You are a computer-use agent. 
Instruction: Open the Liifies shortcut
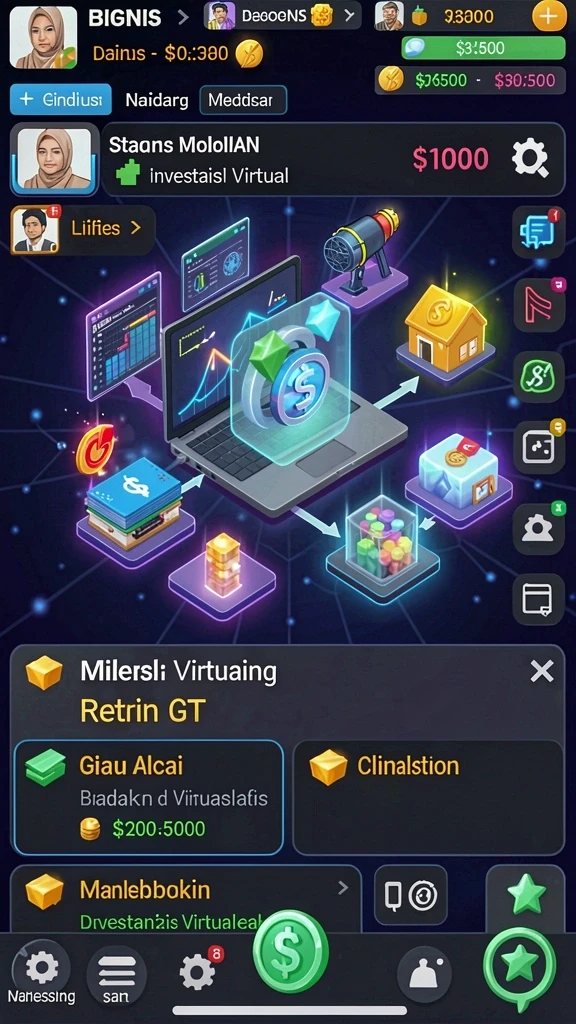83,229
